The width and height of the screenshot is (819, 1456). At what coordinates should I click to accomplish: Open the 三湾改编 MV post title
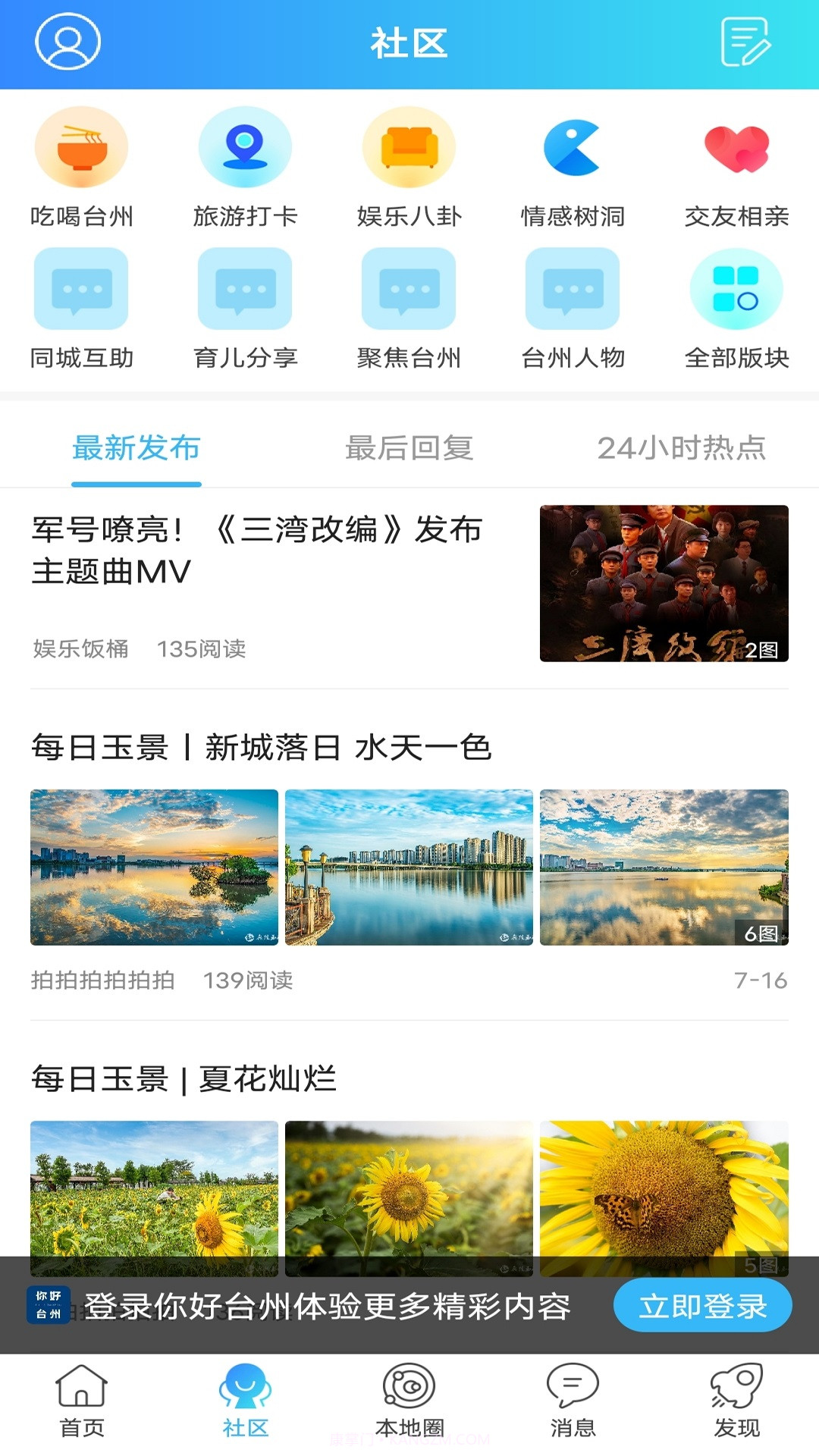pyautogui.click(x=258, y=554)
